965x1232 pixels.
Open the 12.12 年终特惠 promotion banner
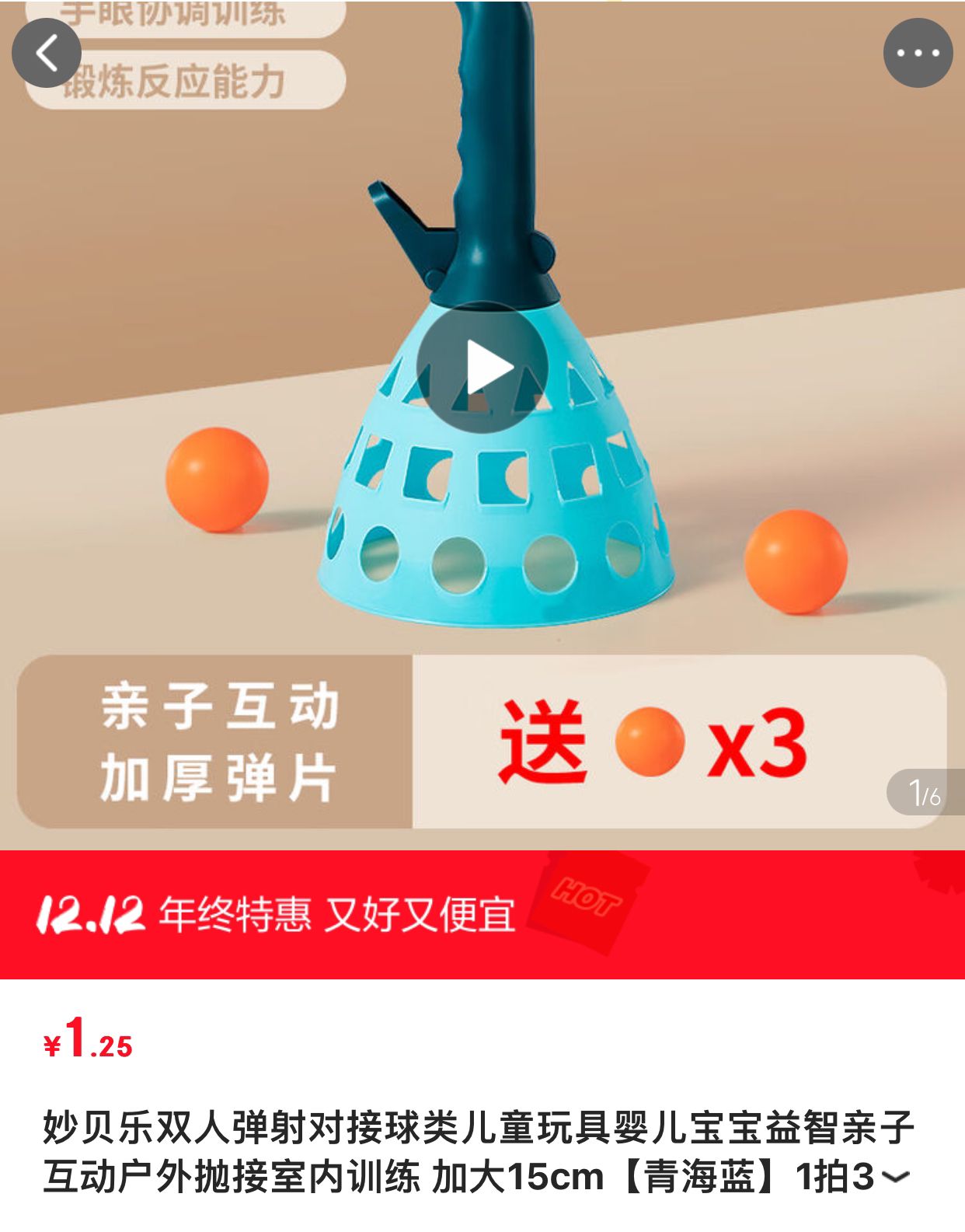tap(482, 914)
